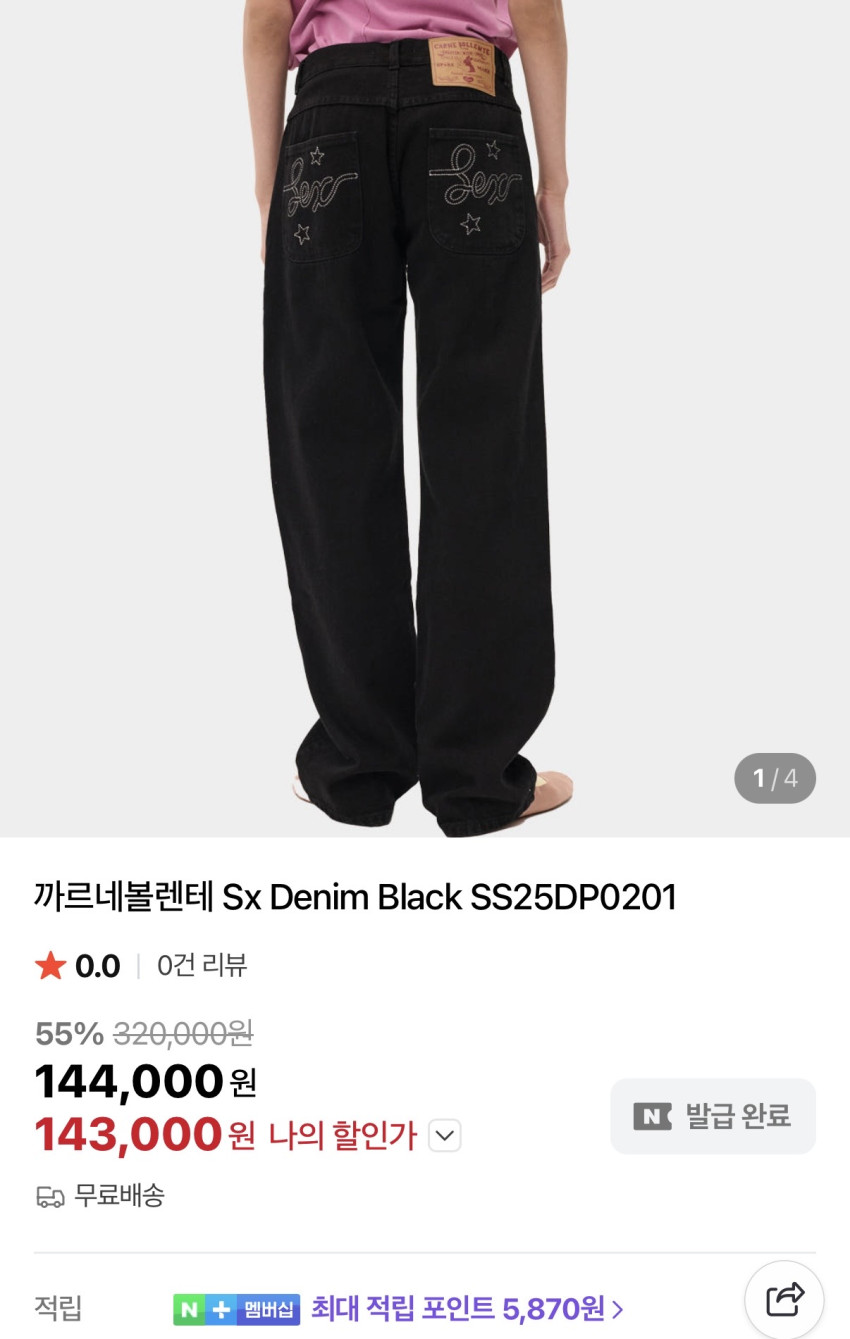Screen dimensions: 850x1339
Task: Open the 0건 리뷰 reviews link
Action: (x=202, y=966)
